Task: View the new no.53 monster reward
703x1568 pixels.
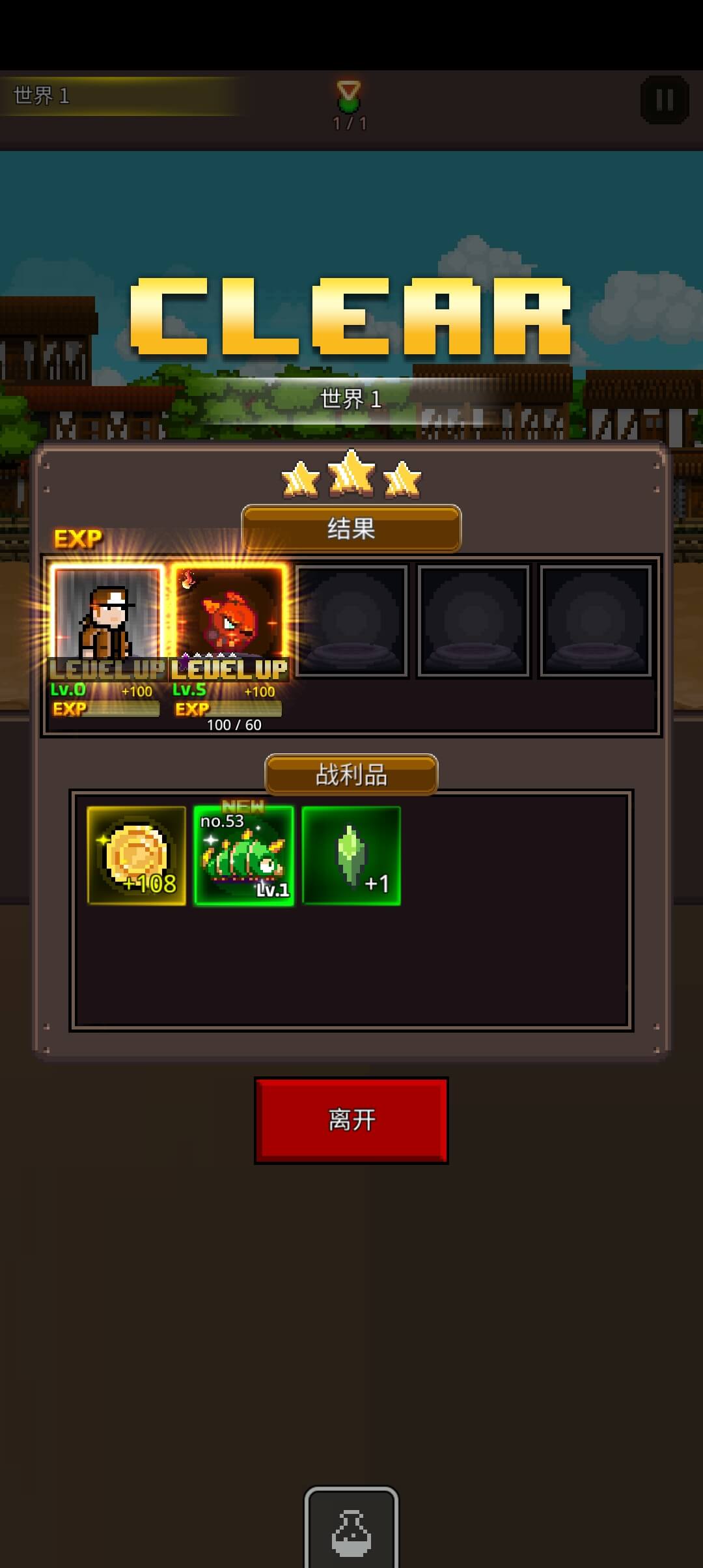Action: point(244,856)
